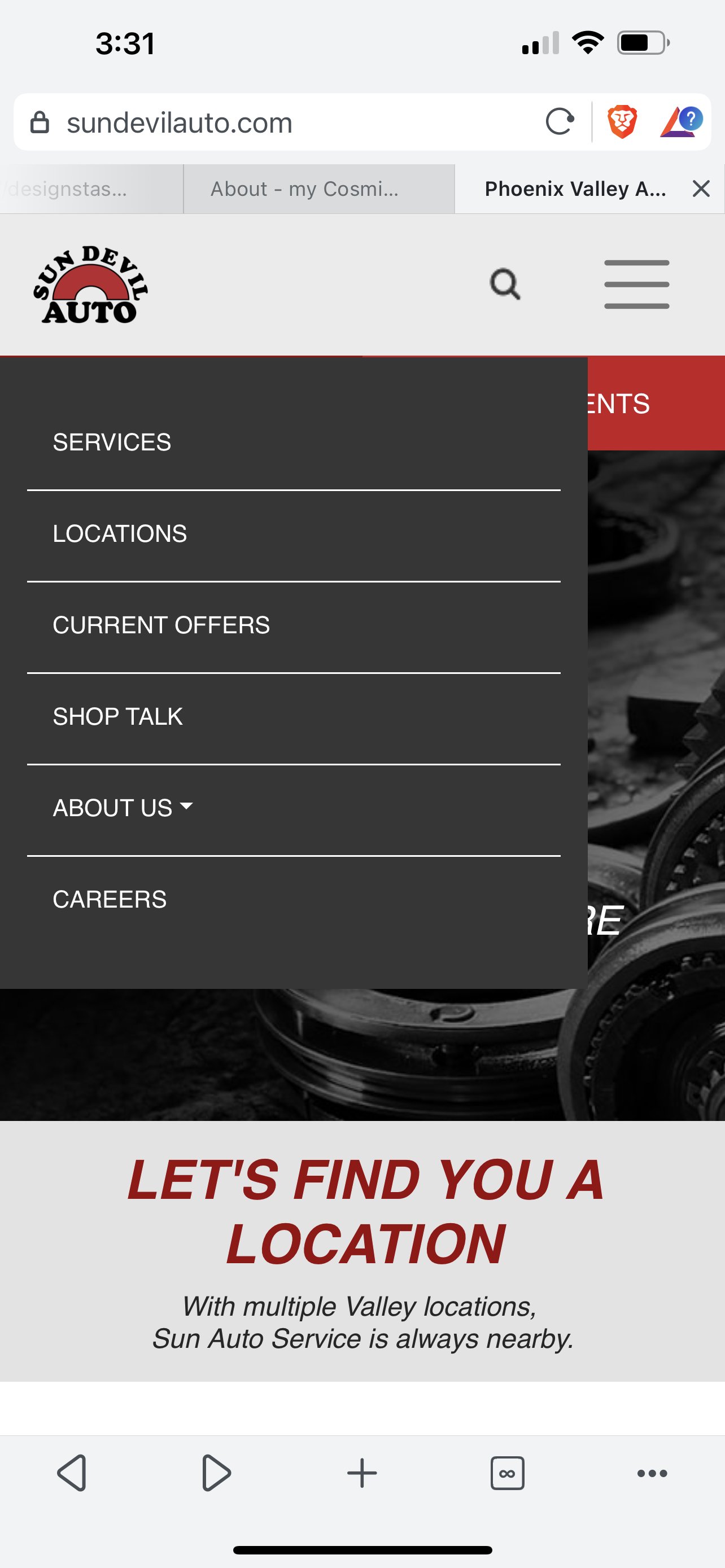Open the site search magnifier
The image size is (725, 1568).
point(505,284)
